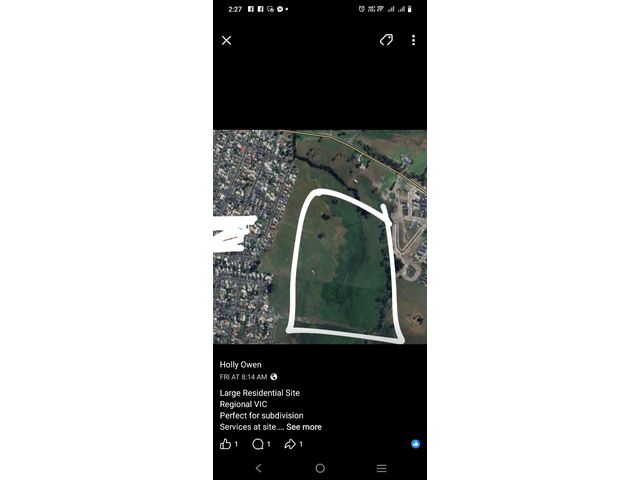The width and height of the screenshot is (640, 480).
Task: Share this photo post
Action: 290,444
